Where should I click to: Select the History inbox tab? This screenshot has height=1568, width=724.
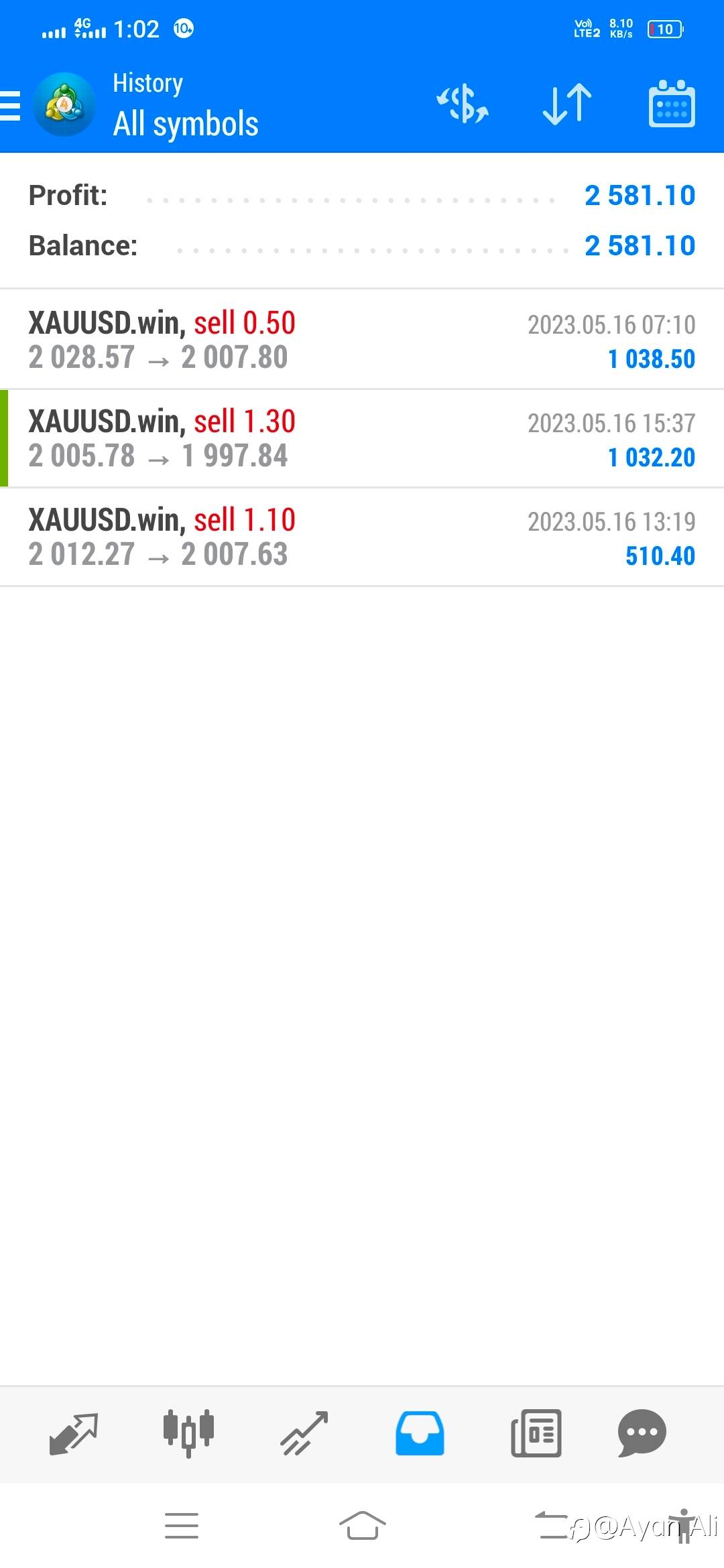(420, 1433)
